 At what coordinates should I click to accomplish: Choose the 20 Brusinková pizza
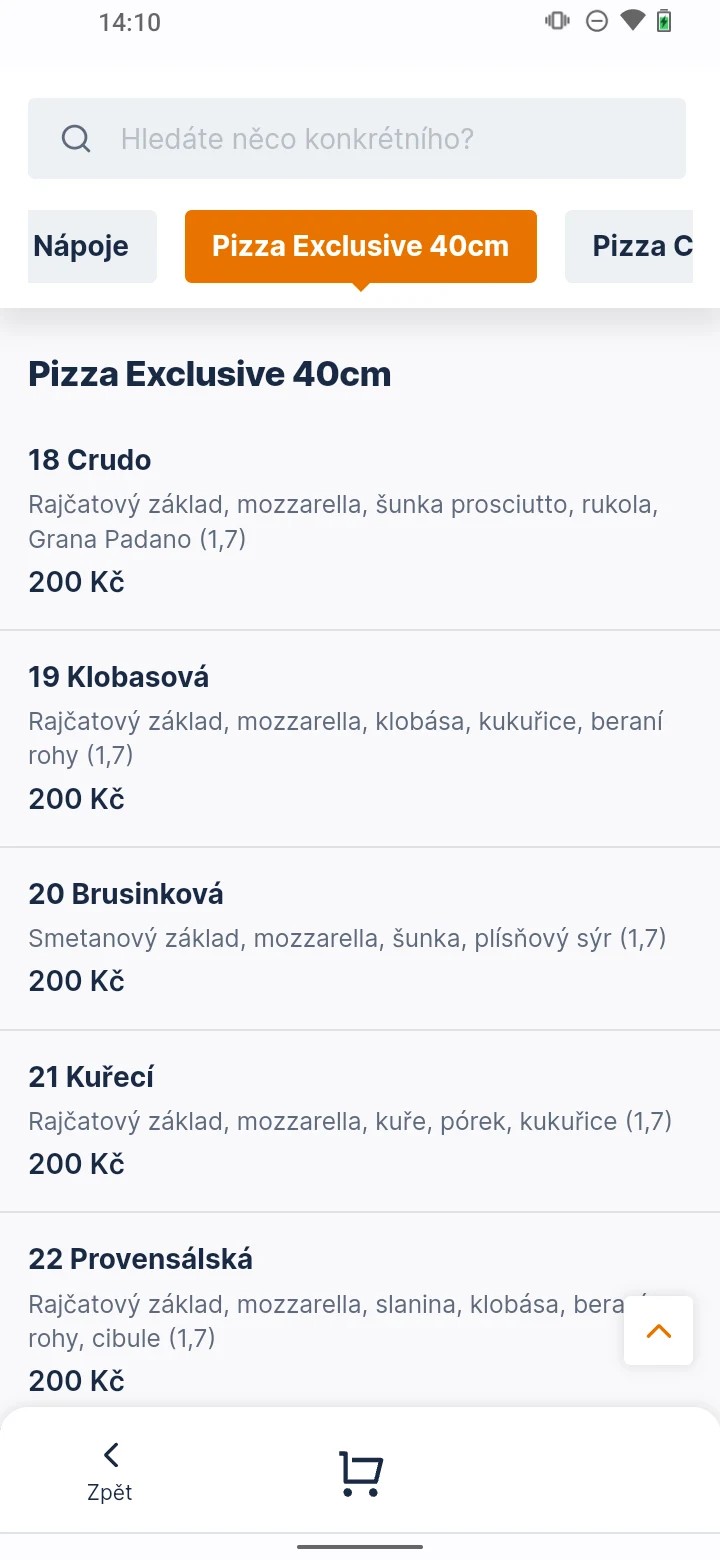[x=360, y=939]
